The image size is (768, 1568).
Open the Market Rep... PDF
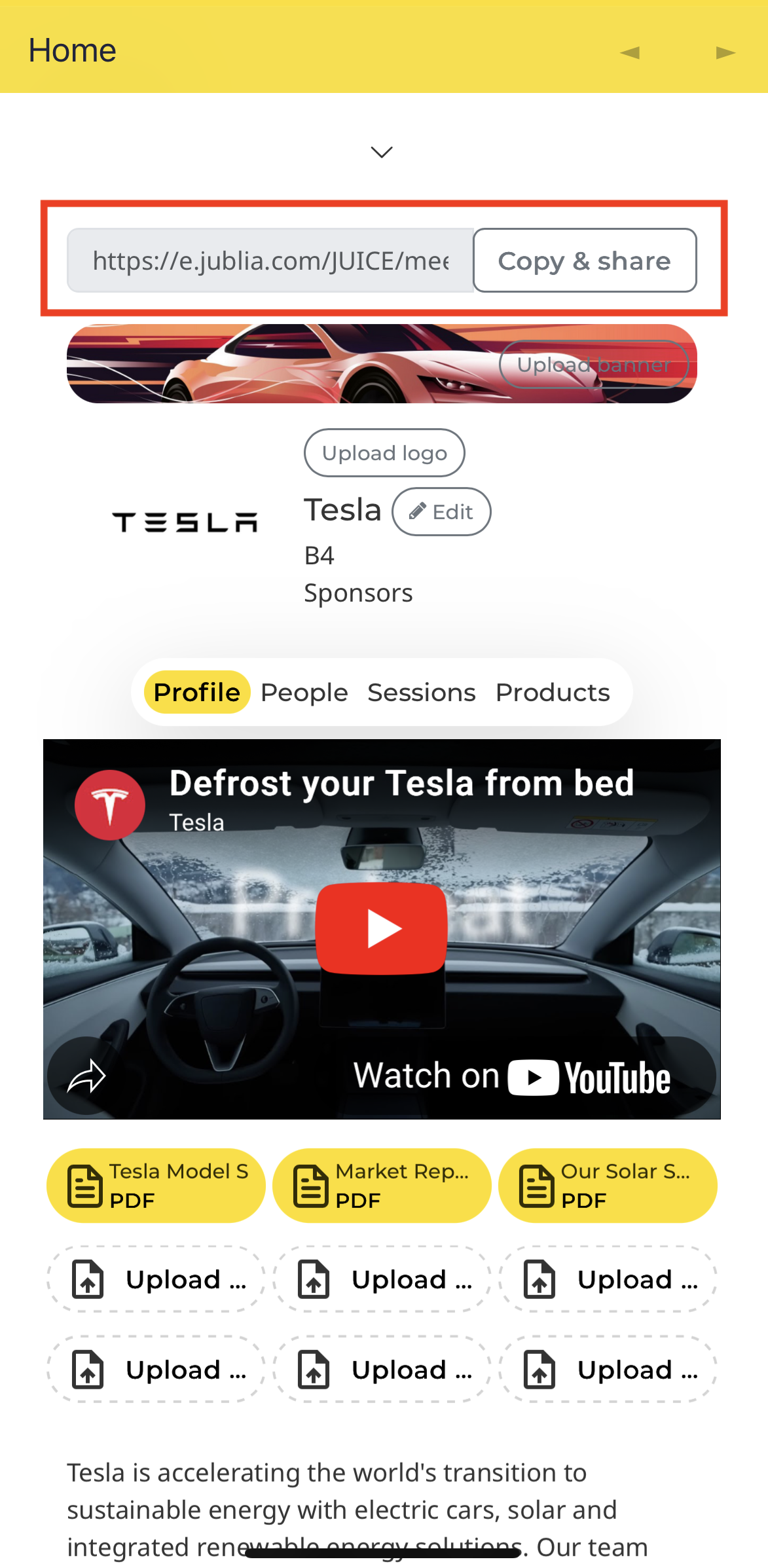pos(382,1186)
